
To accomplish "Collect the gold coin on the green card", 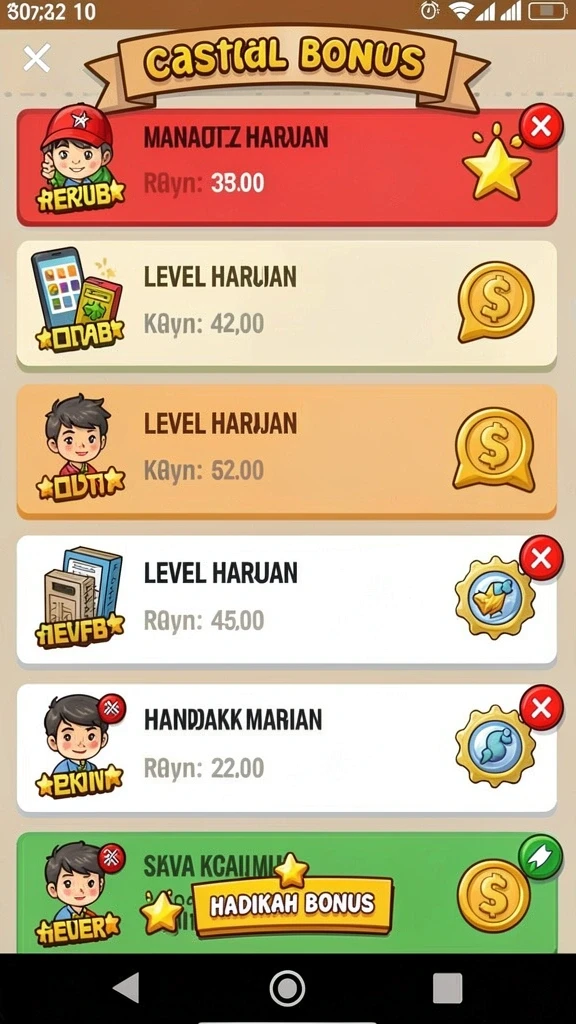I will (493, 895).
